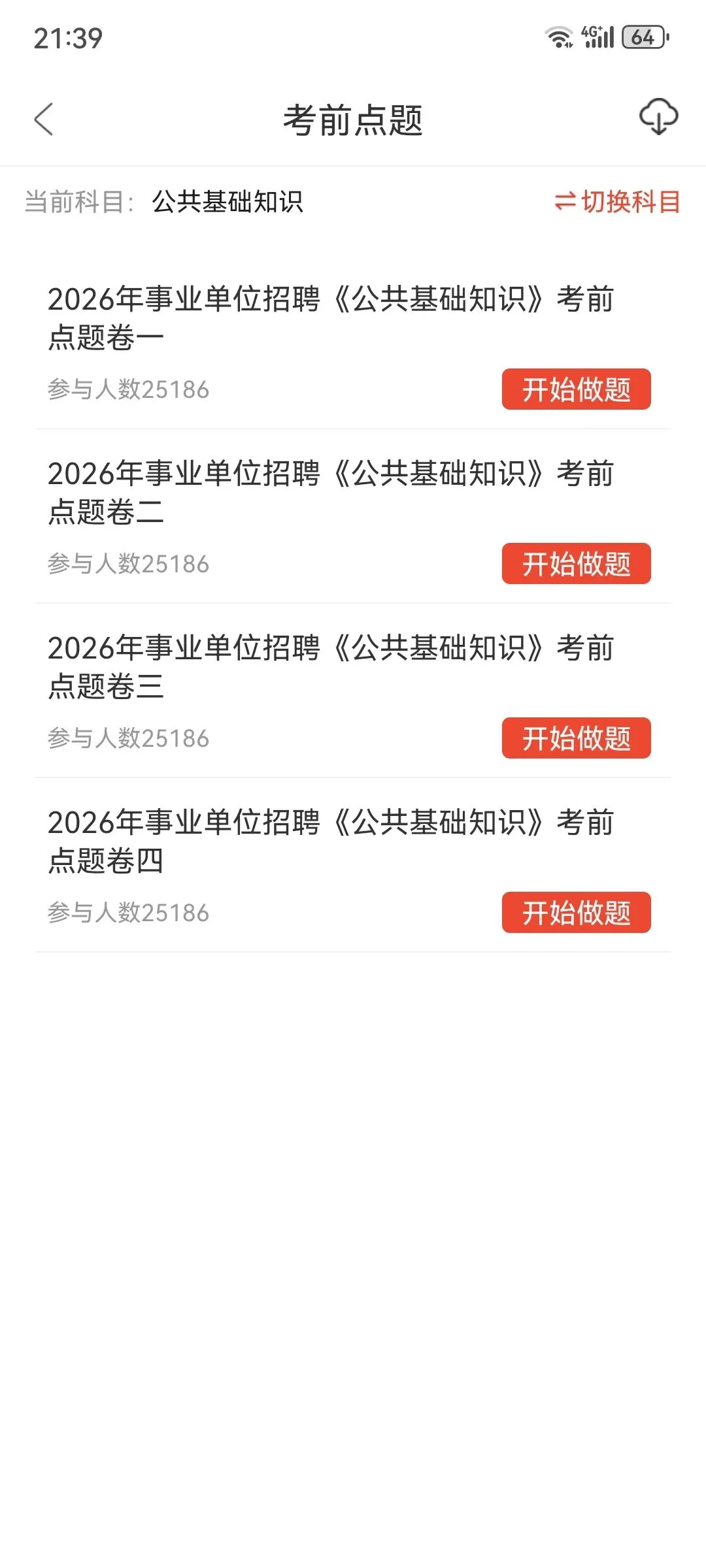Image resolution: width=706 pixels, height=1568 pixels.
Task: Start 开始做题 for 考前点题卷四
Action: tap(576, 913)
